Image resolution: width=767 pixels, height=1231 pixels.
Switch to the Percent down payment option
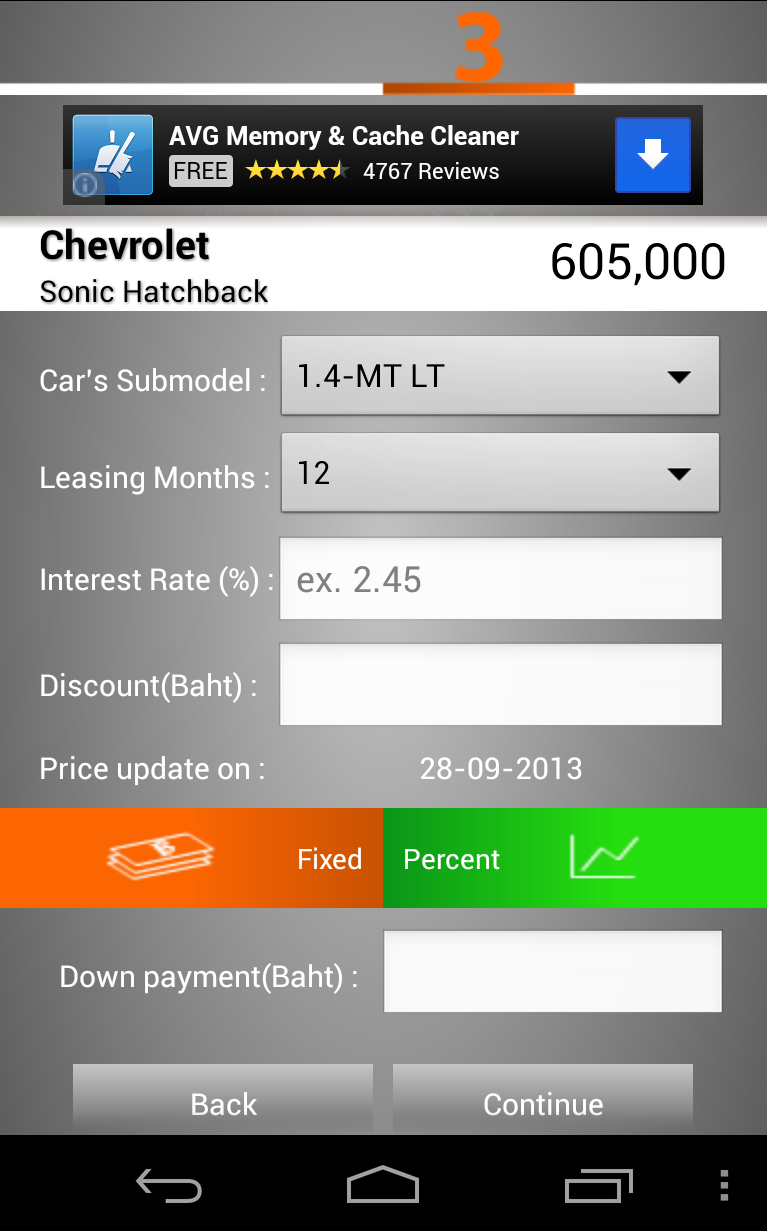tap(575, 858)
